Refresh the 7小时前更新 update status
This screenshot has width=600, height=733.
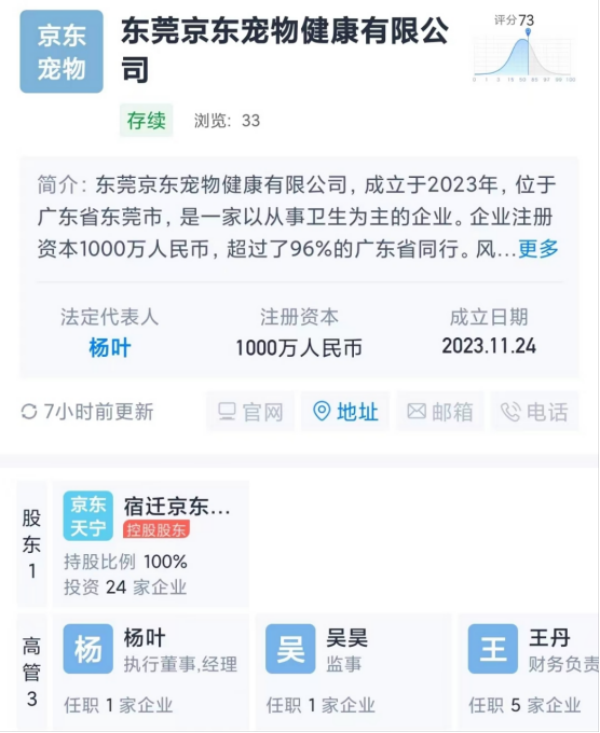[87, 412]
